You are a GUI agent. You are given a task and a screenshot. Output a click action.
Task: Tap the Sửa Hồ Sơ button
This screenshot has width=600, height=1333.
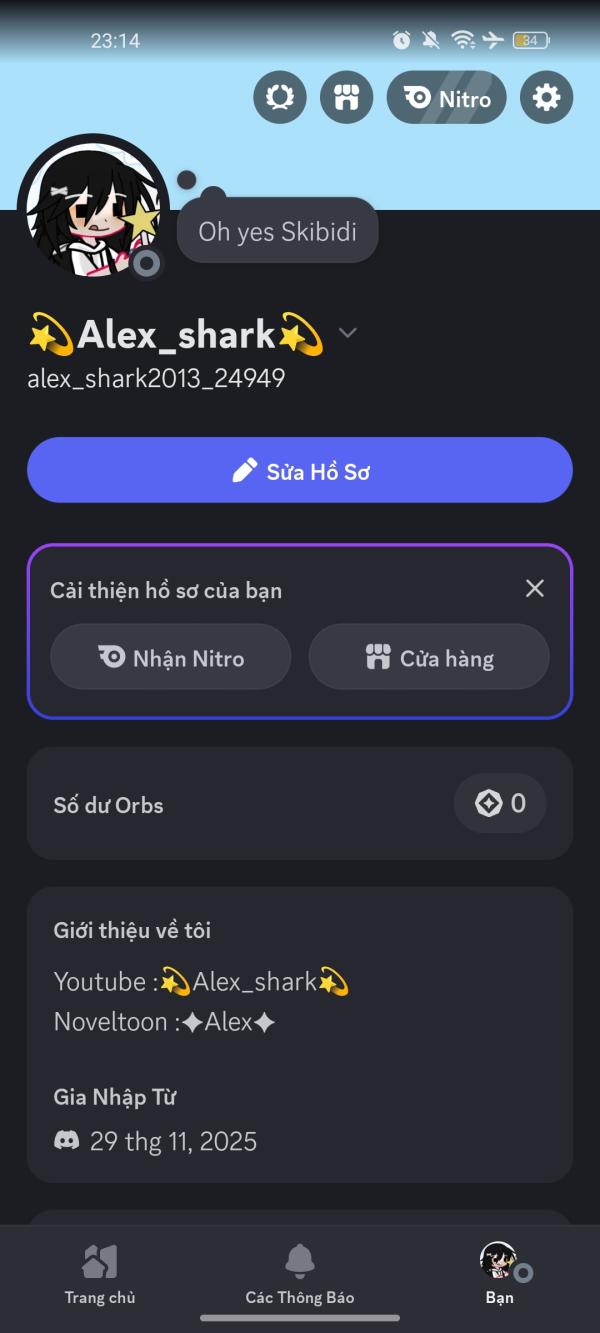[300, 470]
